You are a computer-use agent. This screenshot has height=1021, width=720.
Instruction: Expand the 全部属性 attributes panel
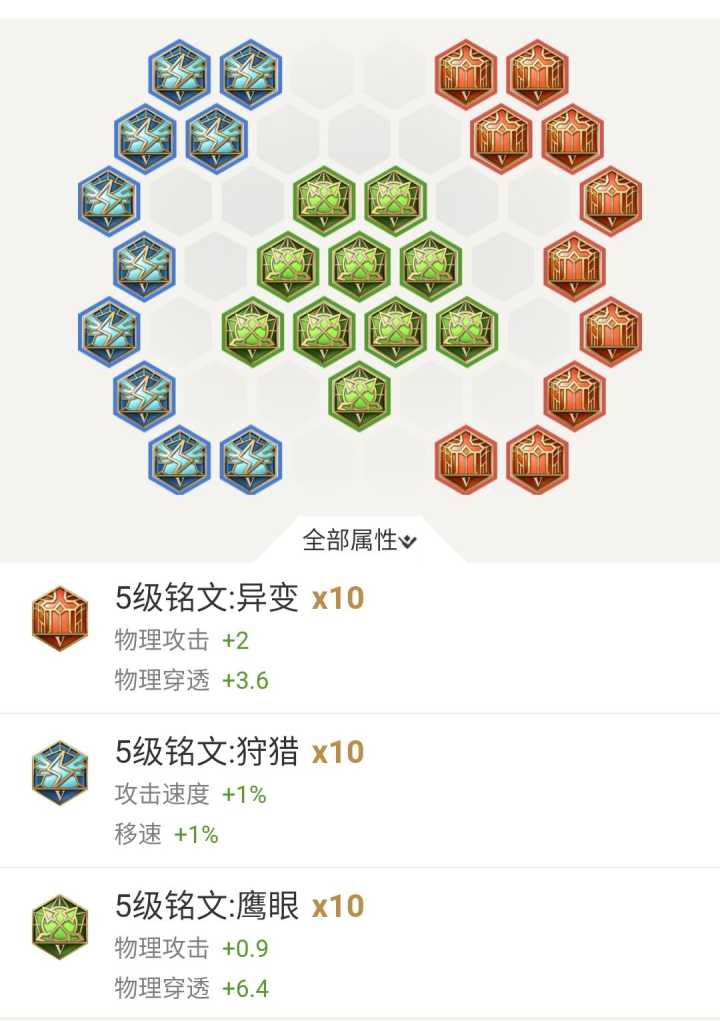[x=360, y=541]
